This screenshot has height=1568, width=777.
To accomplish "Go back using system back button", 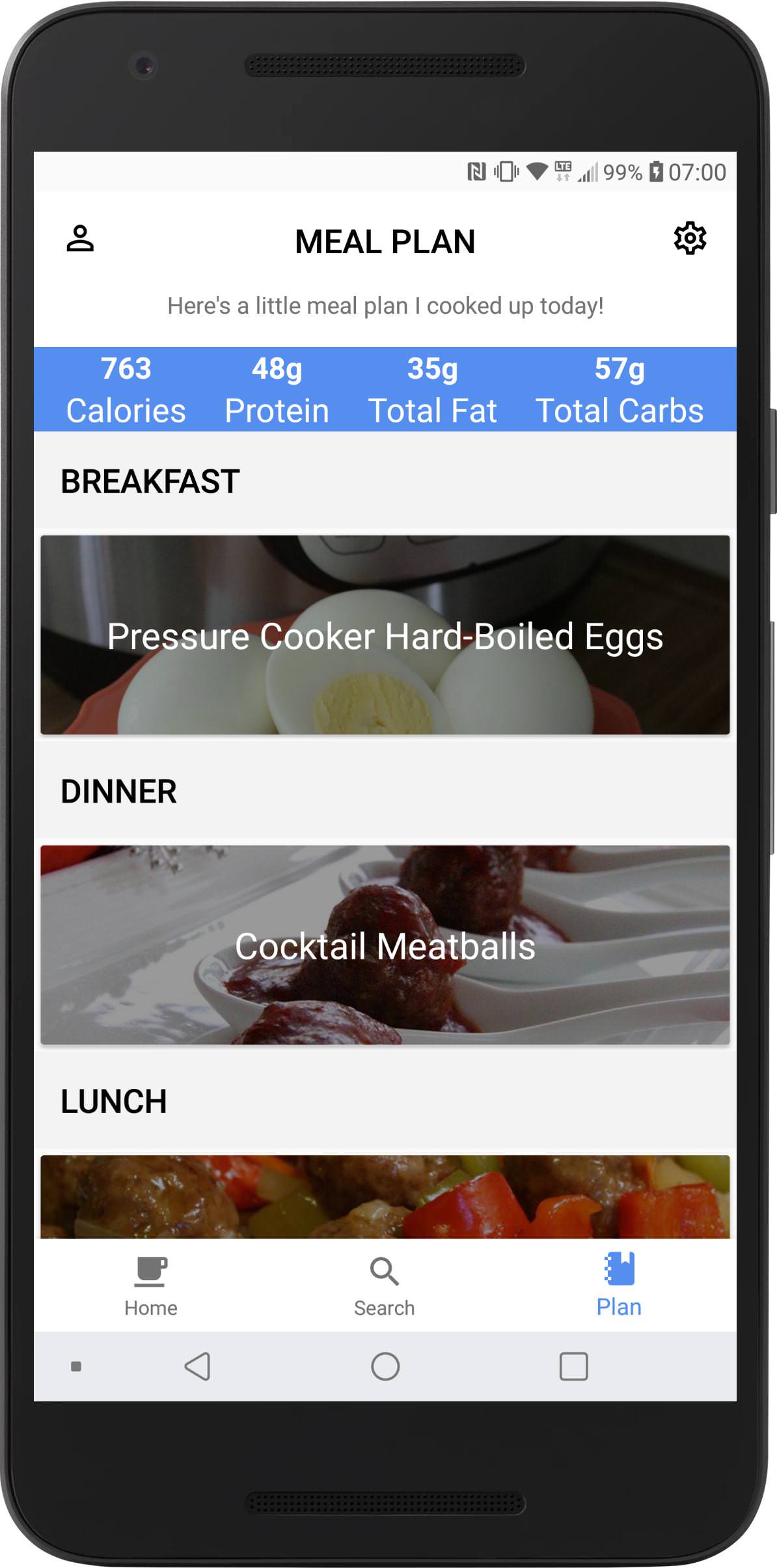I will [197, 1366].
